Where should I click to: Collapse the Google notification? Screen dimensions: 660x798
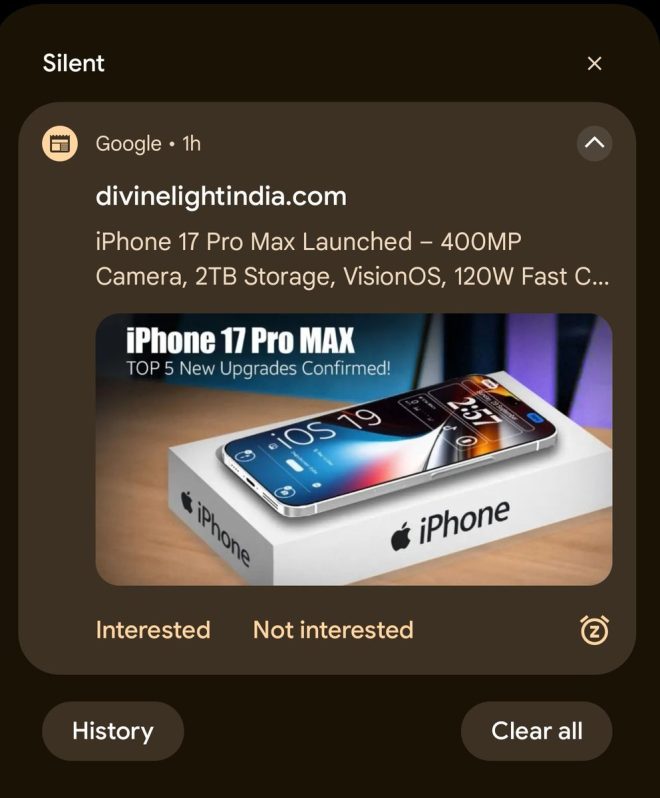[594, 144]
